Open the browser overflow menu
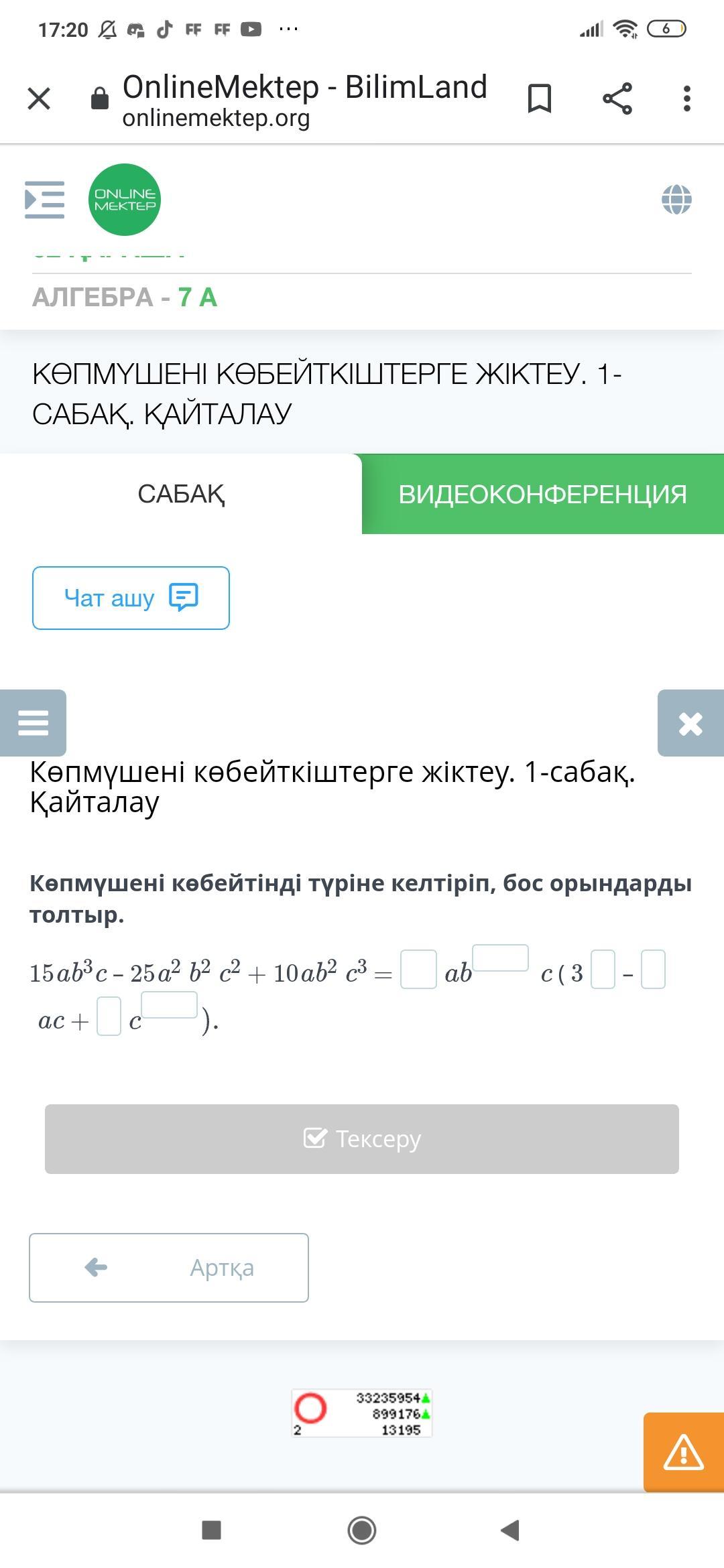 (x=686, y=99)
